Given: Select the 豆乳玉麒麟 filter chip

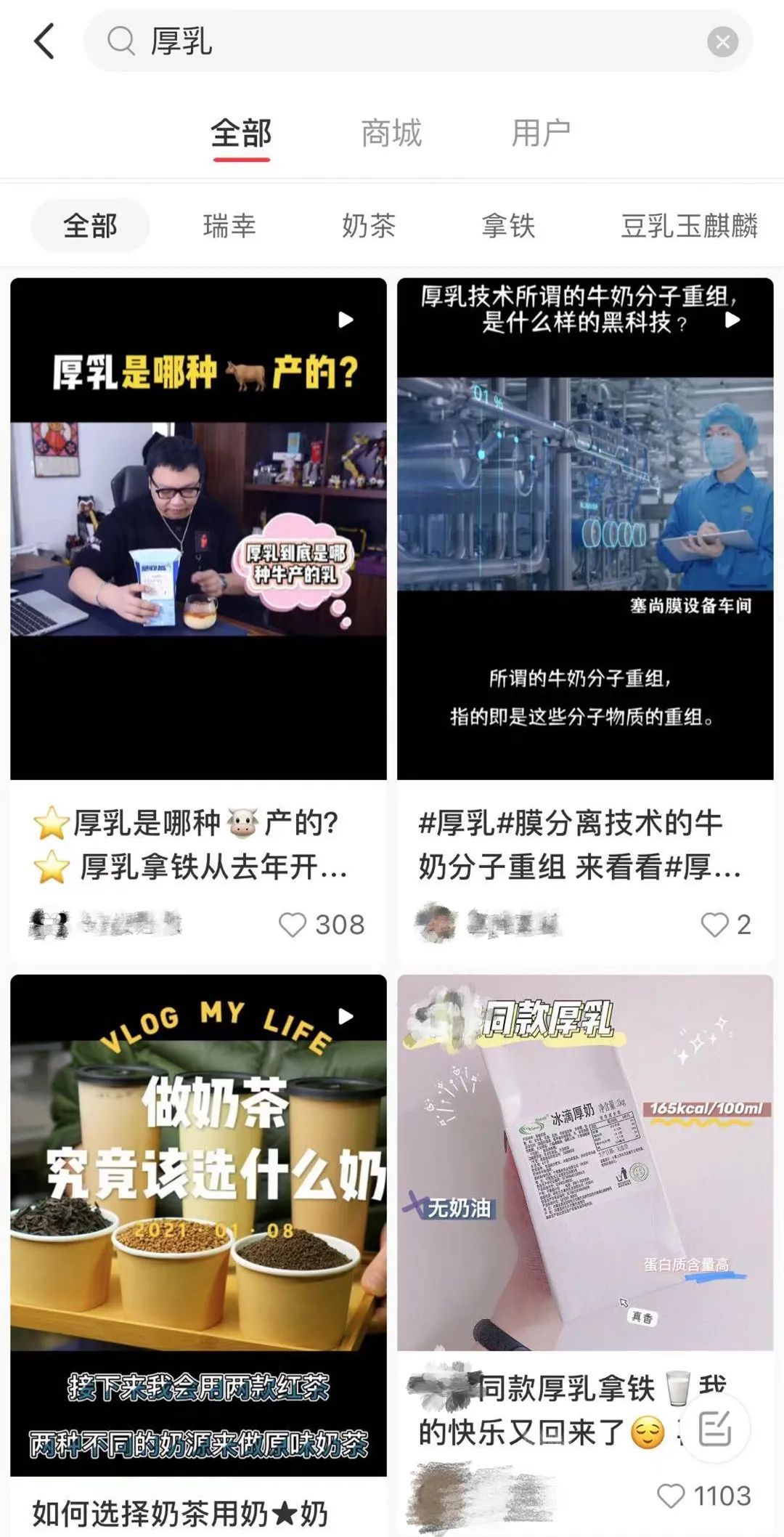Looking at the screenshot, I should pyautogui.click(x=689, y=226).
